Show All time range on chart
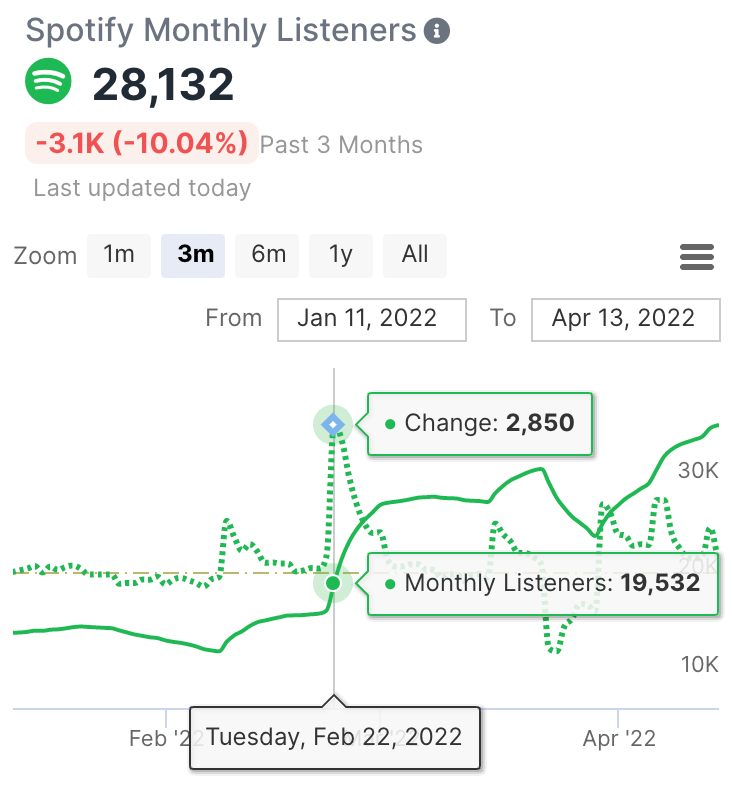The height and width of the screenshot is (786, 732). pos(415,255)
